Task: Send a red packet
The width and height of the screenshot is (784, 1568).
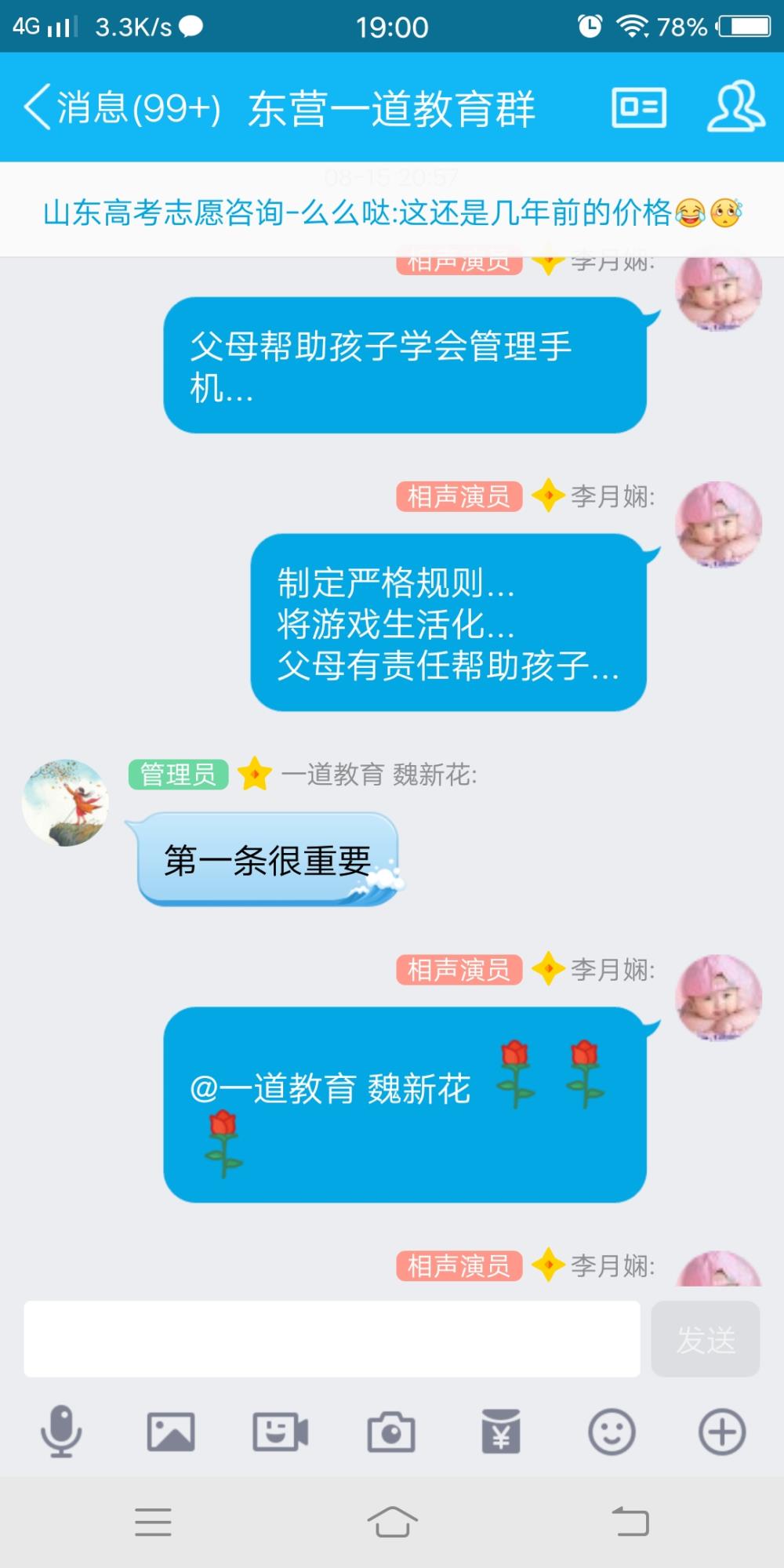Action: 501,1432
